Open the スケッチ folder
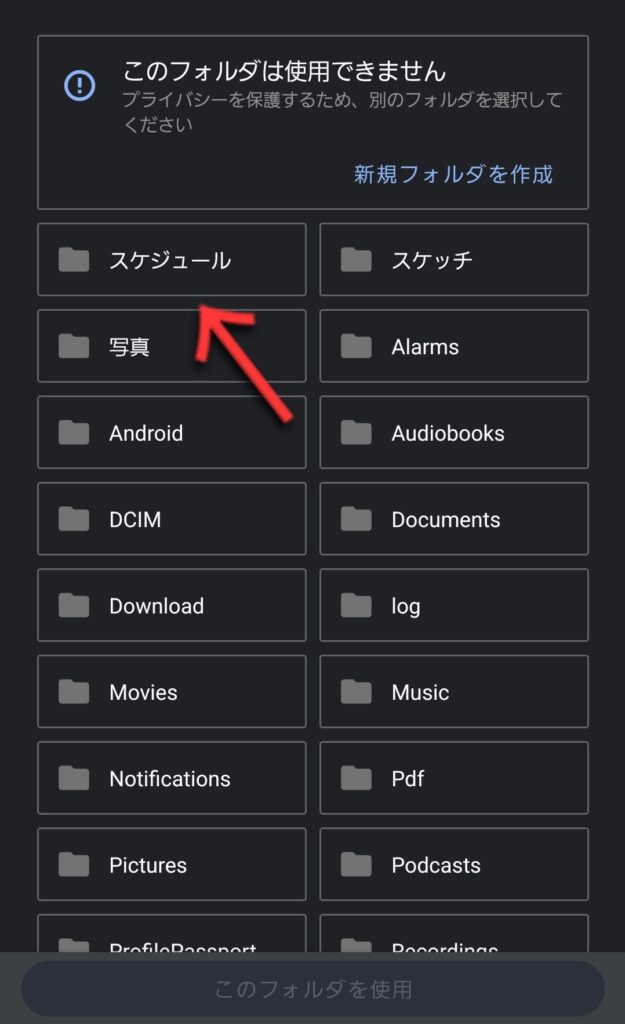625x1024 pixels. [454, 260]
